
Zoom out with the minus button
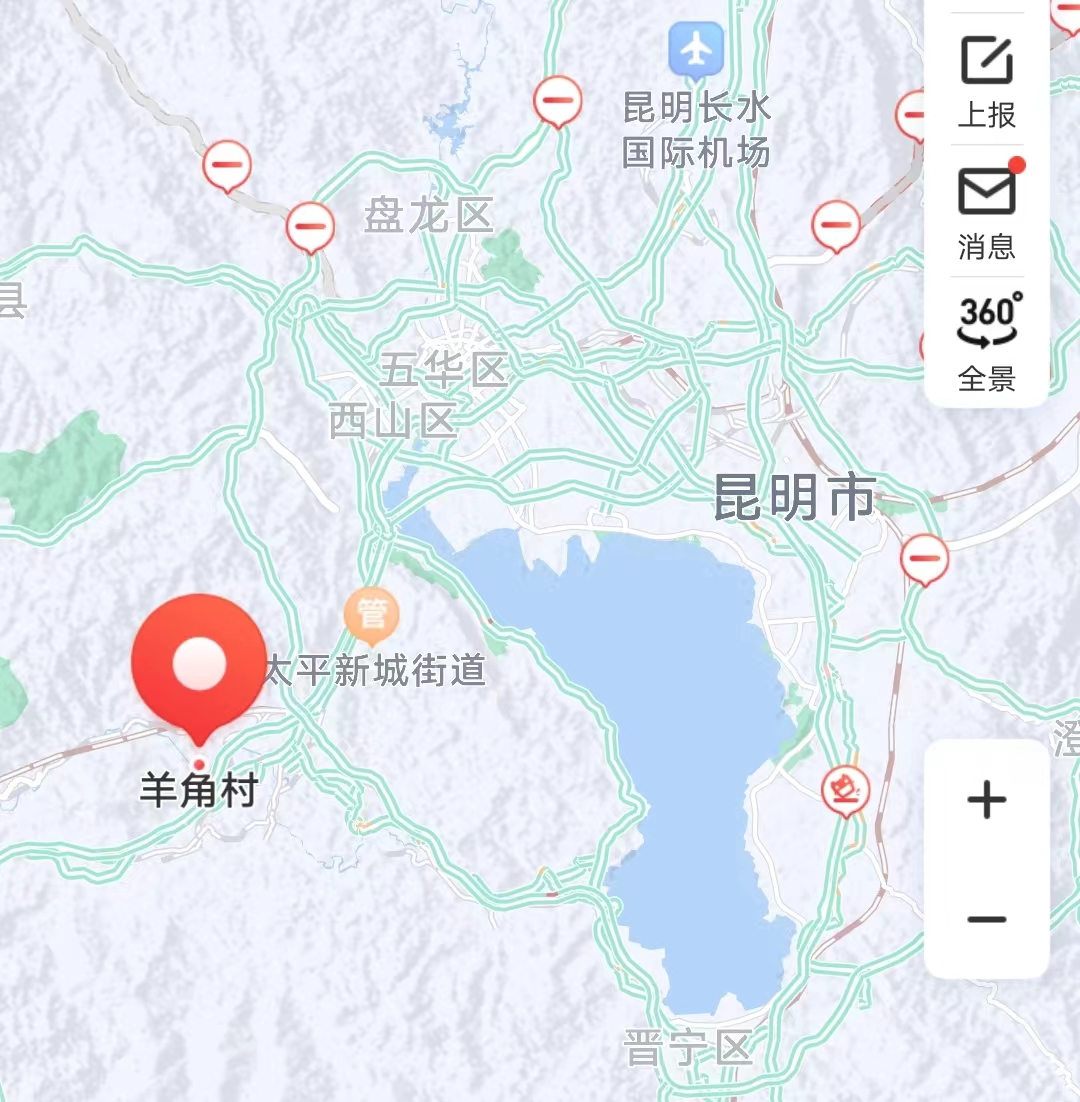pyautogui.click(x=987, y=919)
